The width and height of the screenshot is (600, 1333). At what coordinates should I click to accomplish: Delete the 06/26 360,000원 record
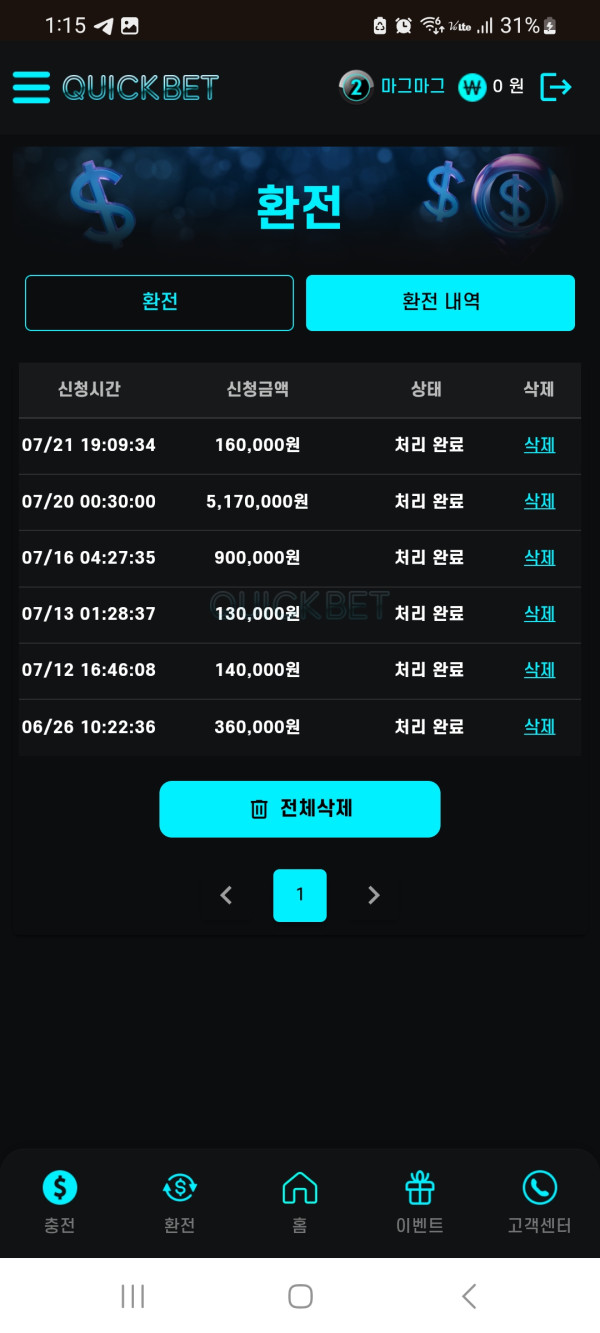point(539,727)
